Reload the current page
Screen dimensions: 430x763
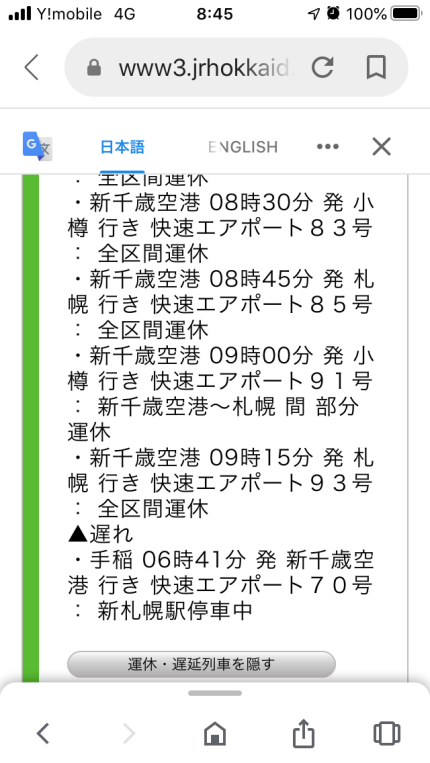[x=322, y=67]
